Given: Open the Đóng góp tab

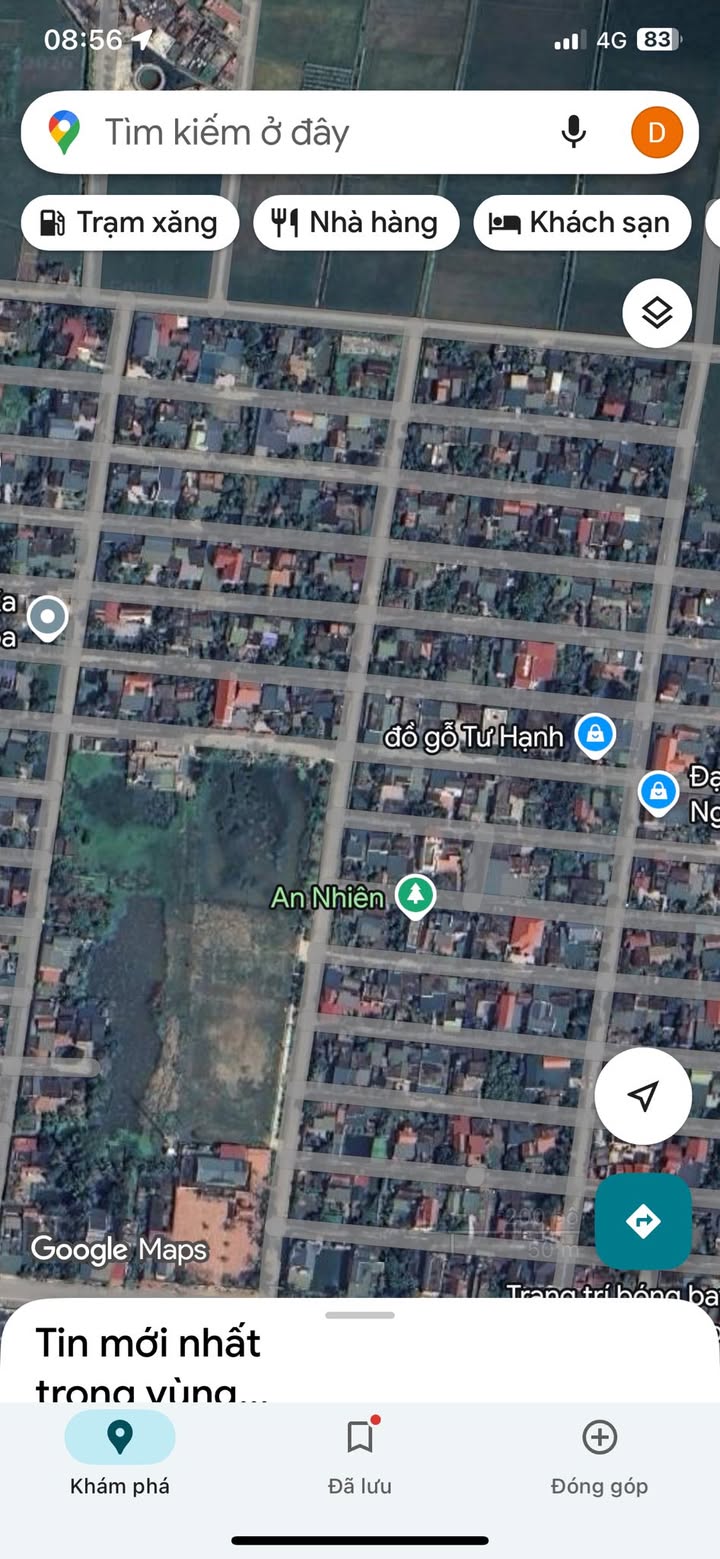Looking at the screenshot, I should [x=599, y=1456].
